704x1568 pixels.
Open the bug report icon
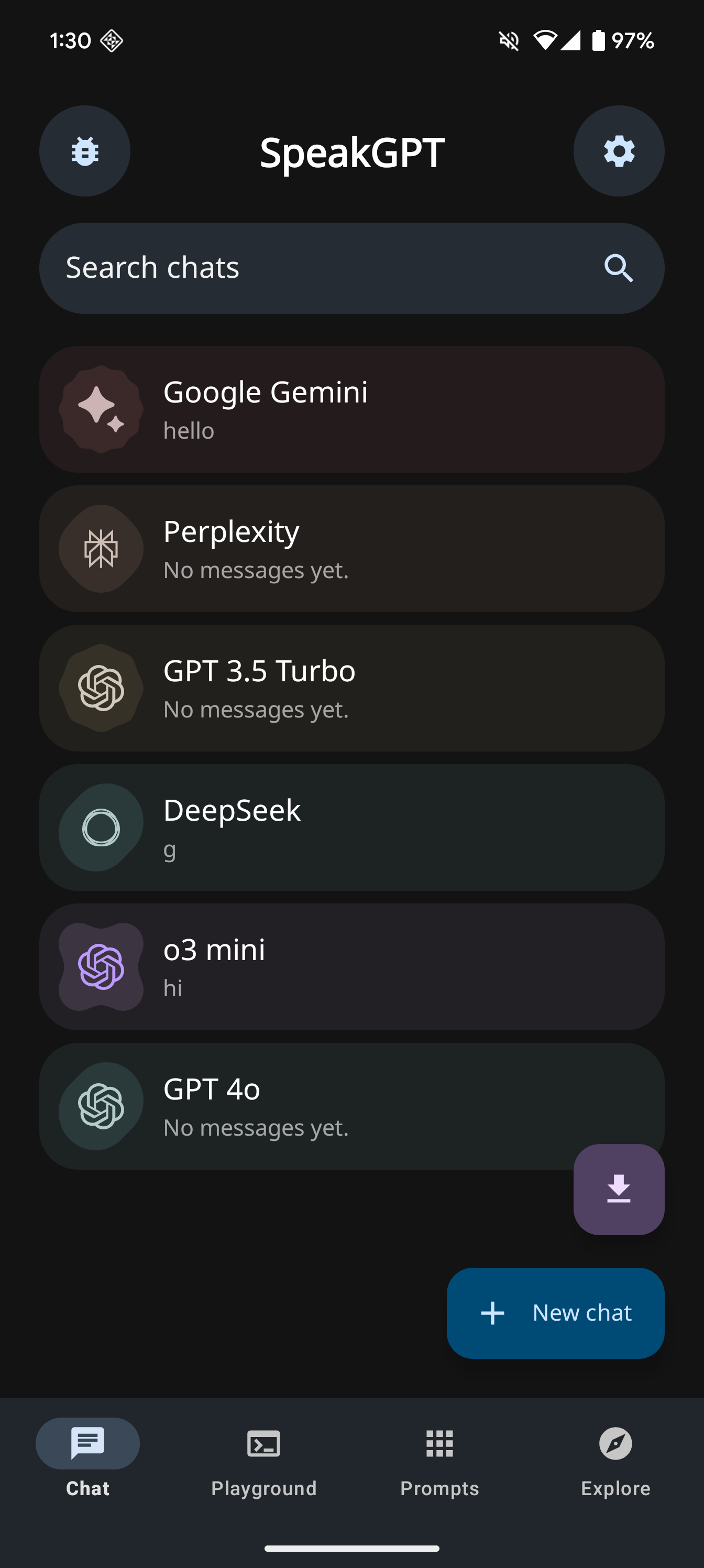pyautogui.click(x=84, y=151)
